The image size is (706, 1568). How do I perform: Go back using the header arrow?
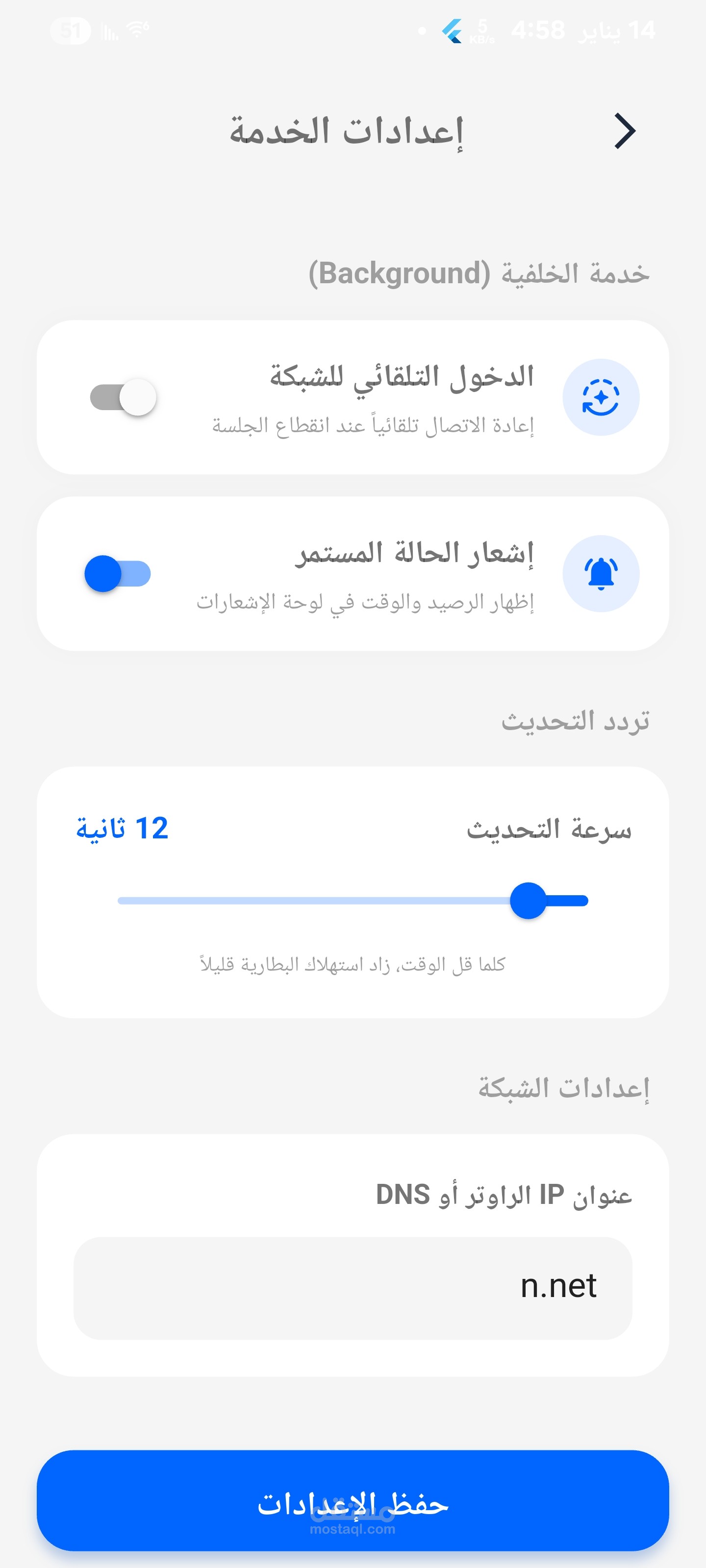pos(625,131)
